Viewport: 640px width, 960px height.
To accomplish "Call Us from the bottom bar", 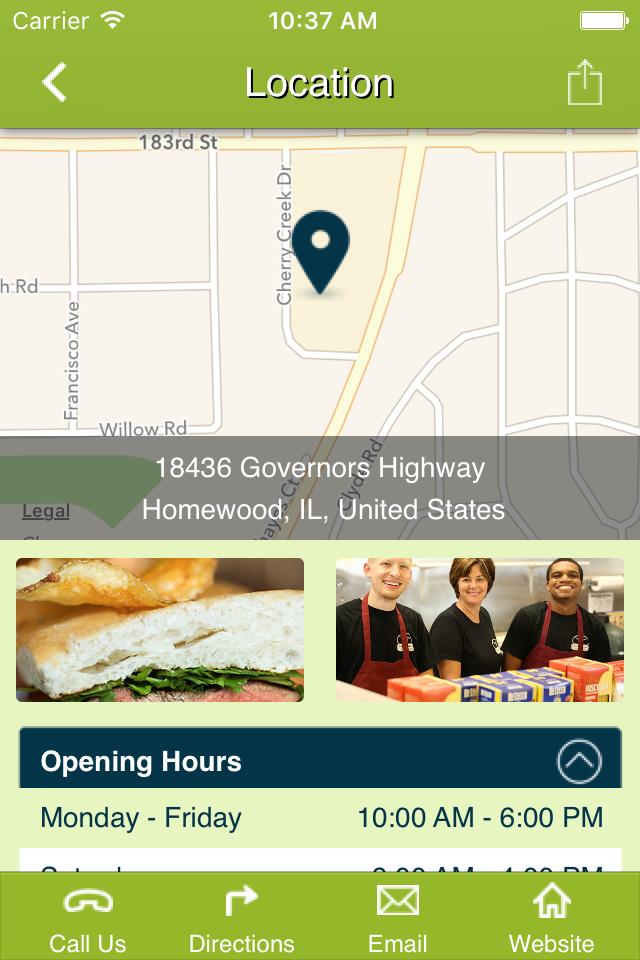I will [x=88, y=918].
